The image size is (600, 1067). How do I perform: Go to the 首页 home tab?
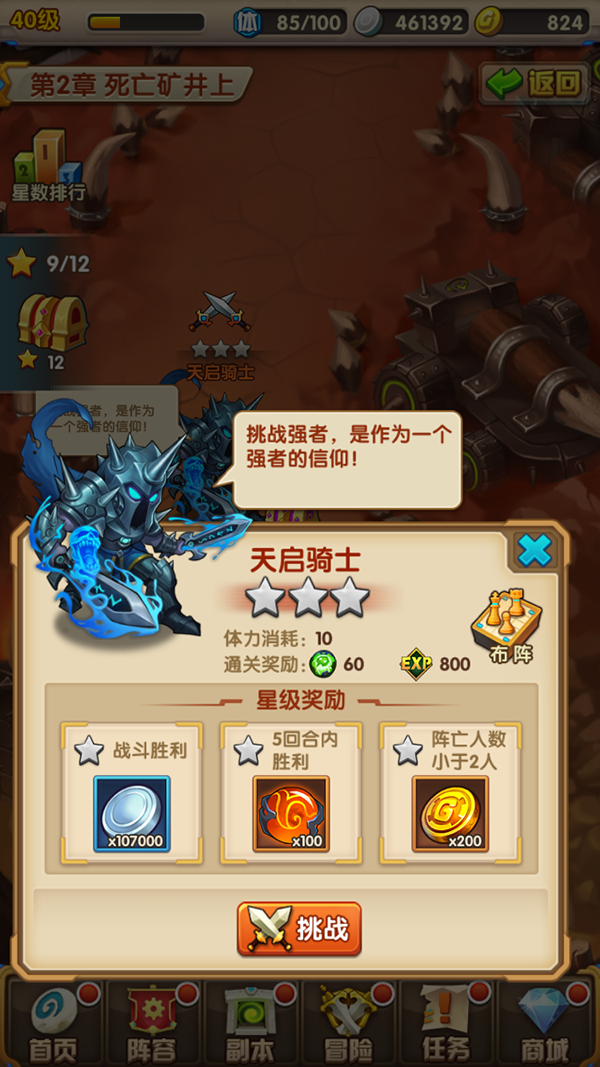(53, 1024)
